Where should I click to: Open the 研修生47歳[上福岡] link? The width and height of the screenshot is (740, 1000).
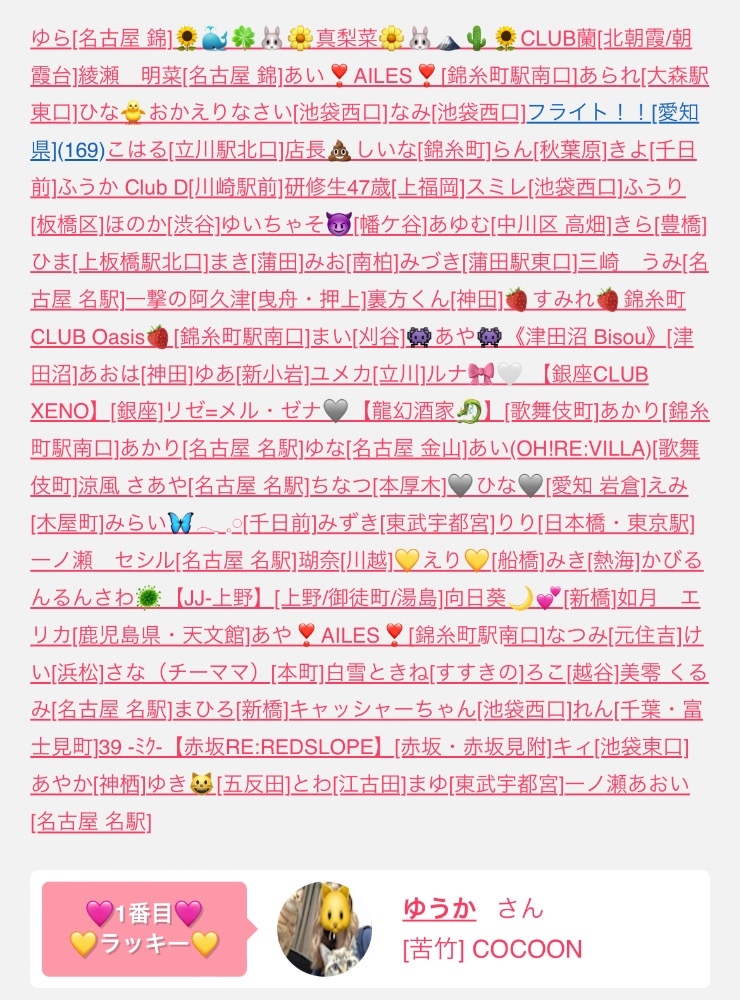[x=375, y=188]
